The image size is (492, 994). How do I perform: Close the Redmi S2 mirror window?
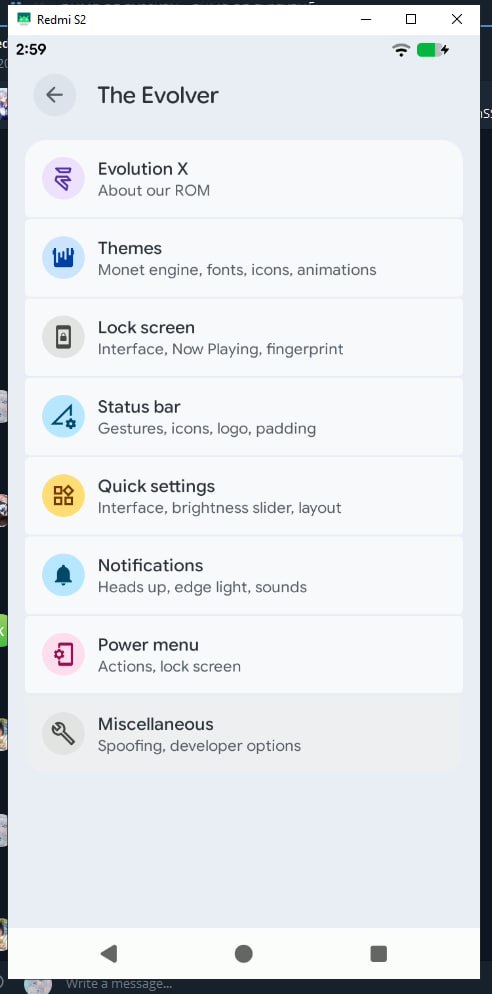pyautogui.click(x=456, y=19)
